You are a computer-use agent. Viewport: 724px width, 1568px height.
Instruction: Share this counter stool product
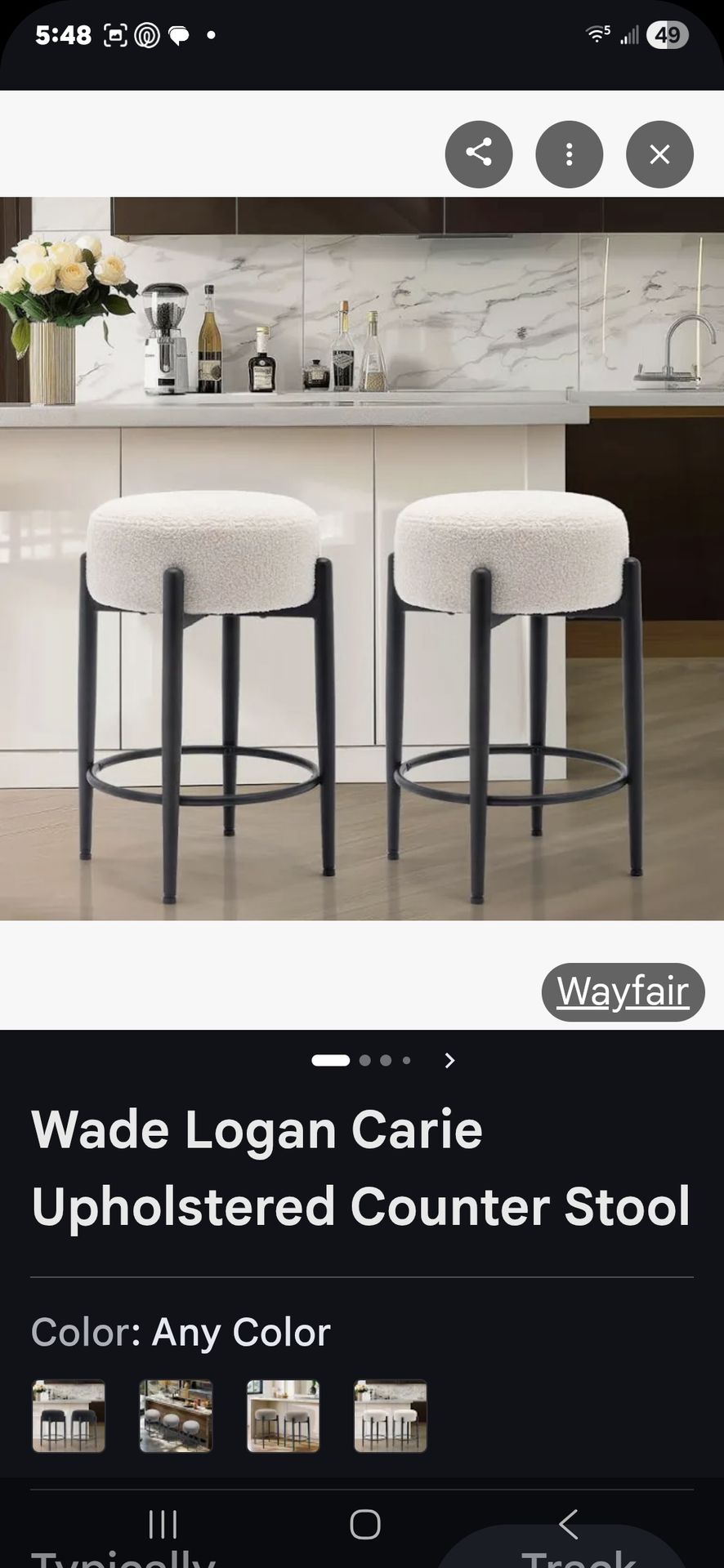point(479,154)
